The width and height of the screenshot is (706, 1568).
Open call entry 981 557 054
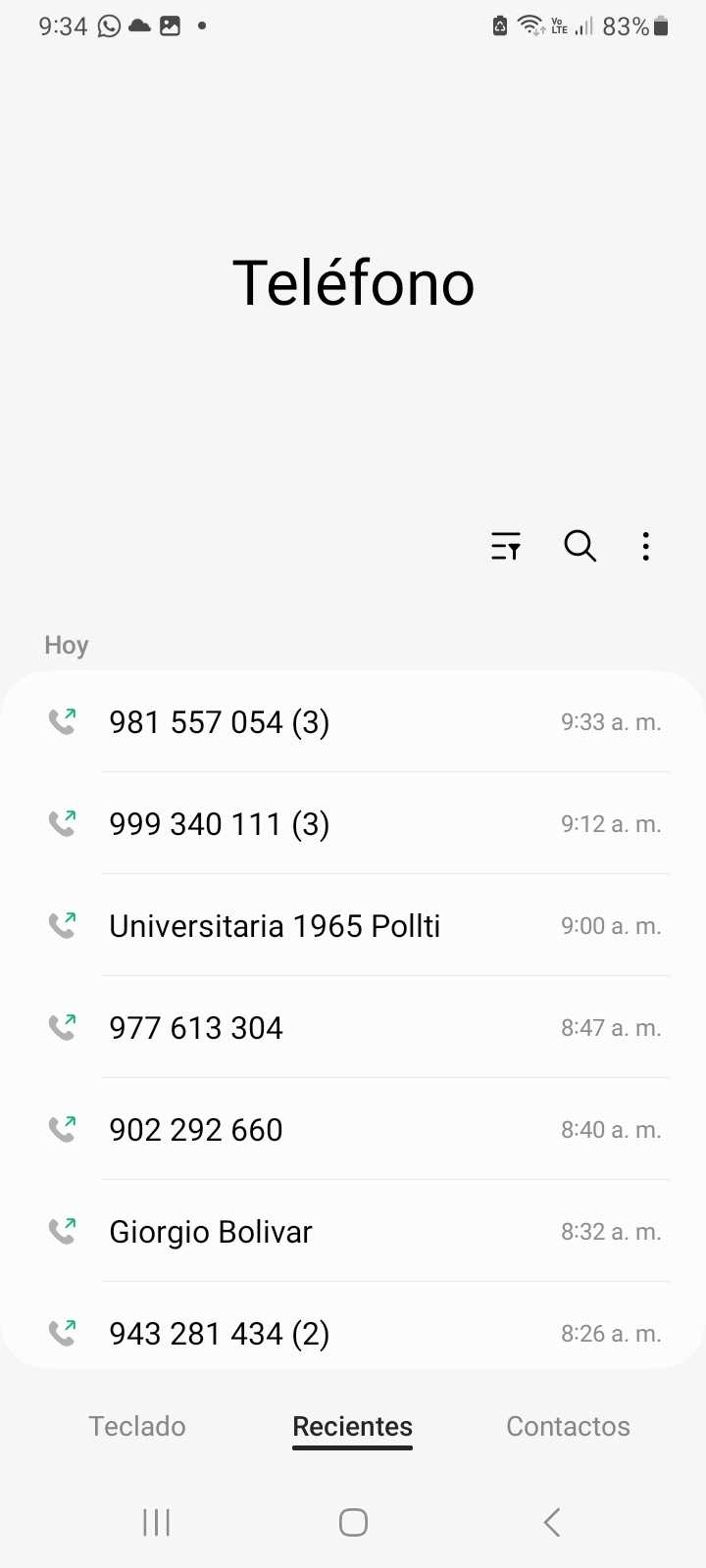353,722
